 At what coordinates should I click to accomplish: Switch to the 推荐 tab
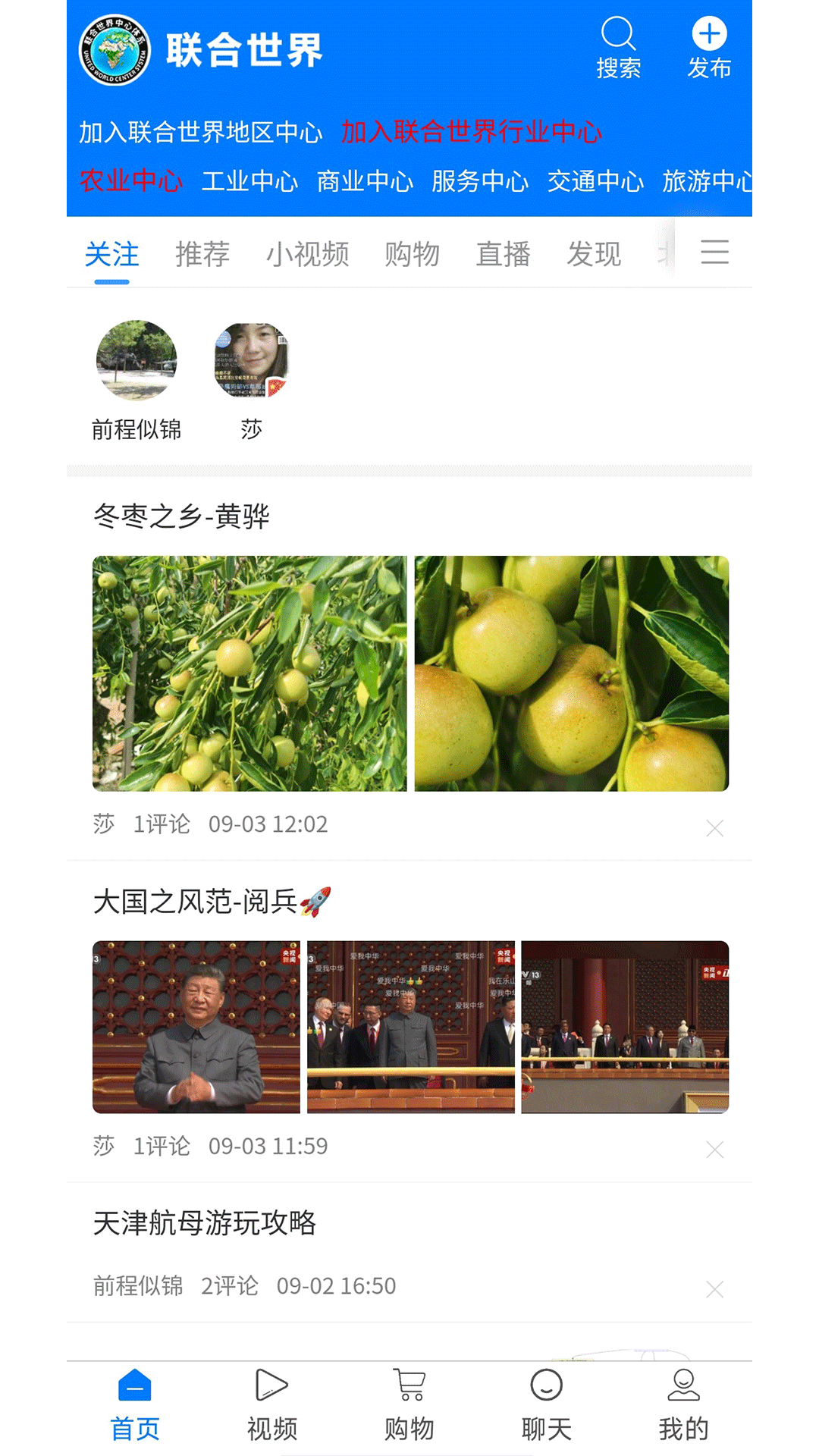pos(202,253)
